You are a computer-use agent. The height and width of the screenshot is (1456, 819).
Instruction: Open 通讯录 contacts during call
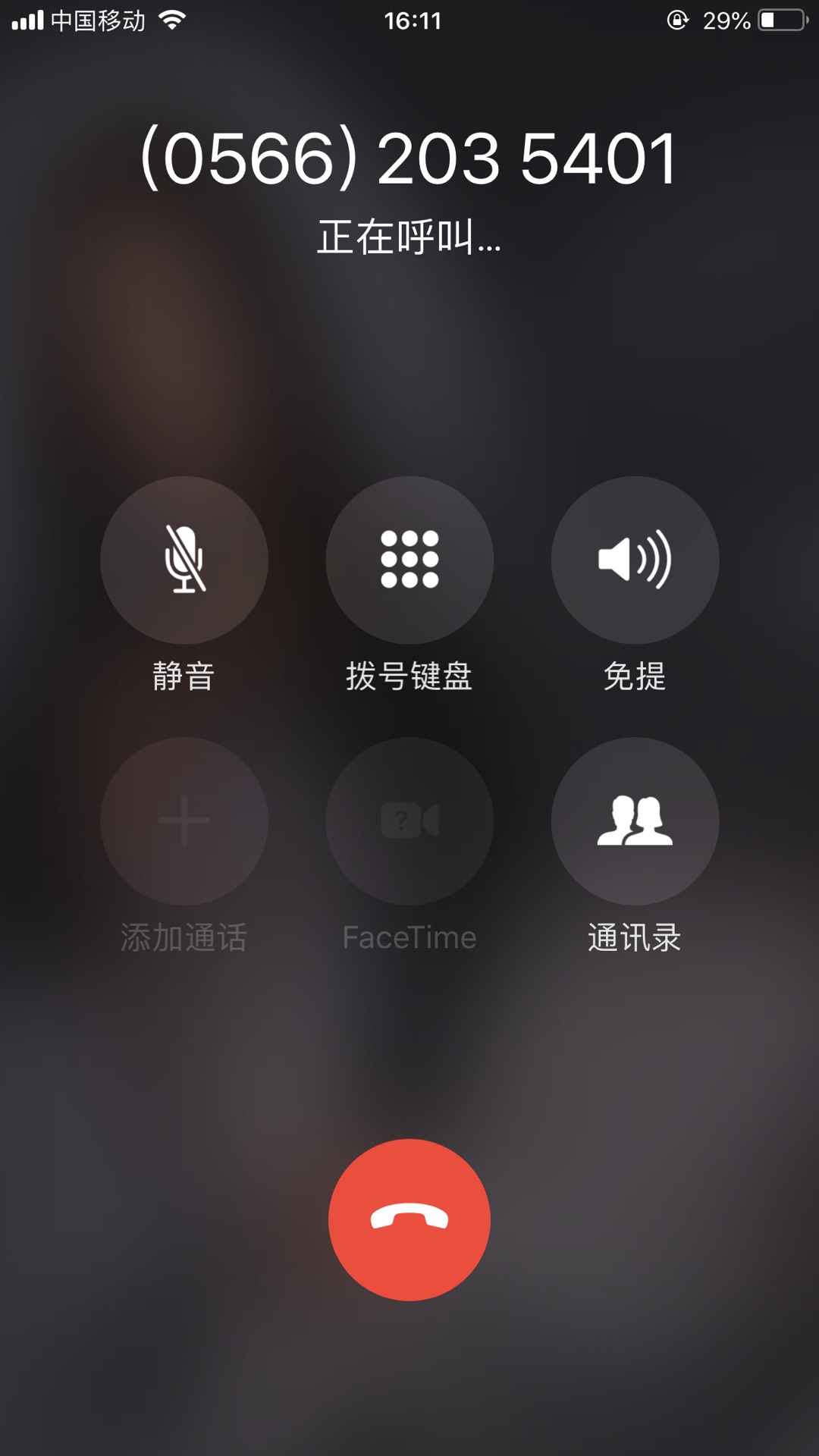(x=635, y=821)
